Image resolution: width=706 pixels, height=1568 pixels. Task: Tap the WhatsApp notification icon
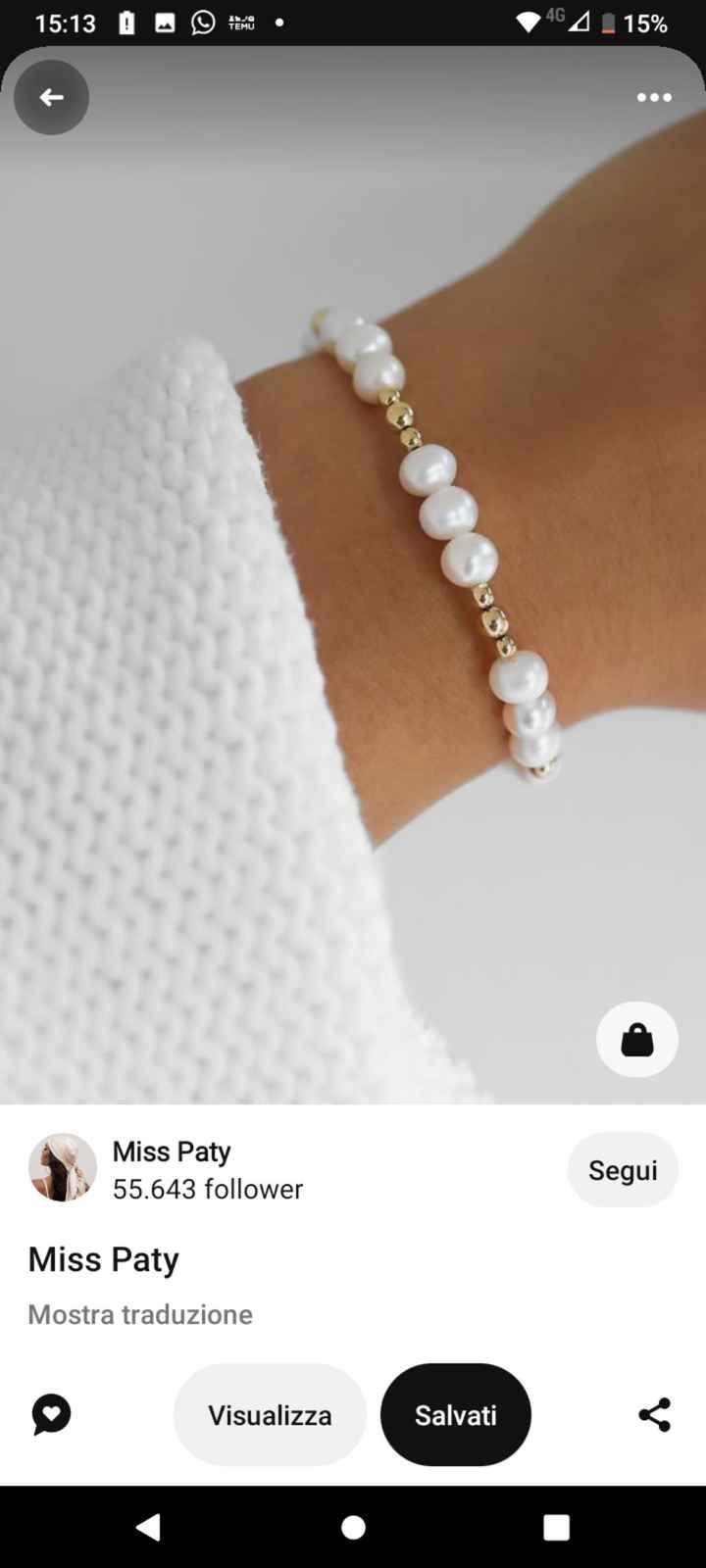(201, 24)
